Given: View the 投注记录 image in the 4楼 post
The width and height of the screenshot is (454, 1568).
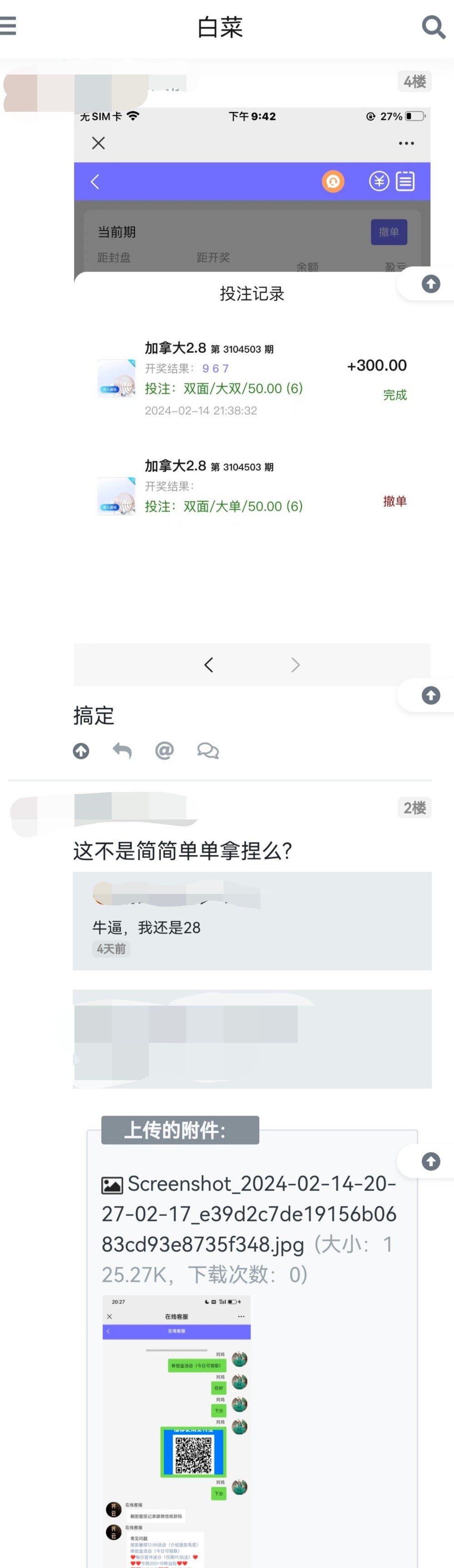Looking at the screenshot, I should [x=252, y=396].
